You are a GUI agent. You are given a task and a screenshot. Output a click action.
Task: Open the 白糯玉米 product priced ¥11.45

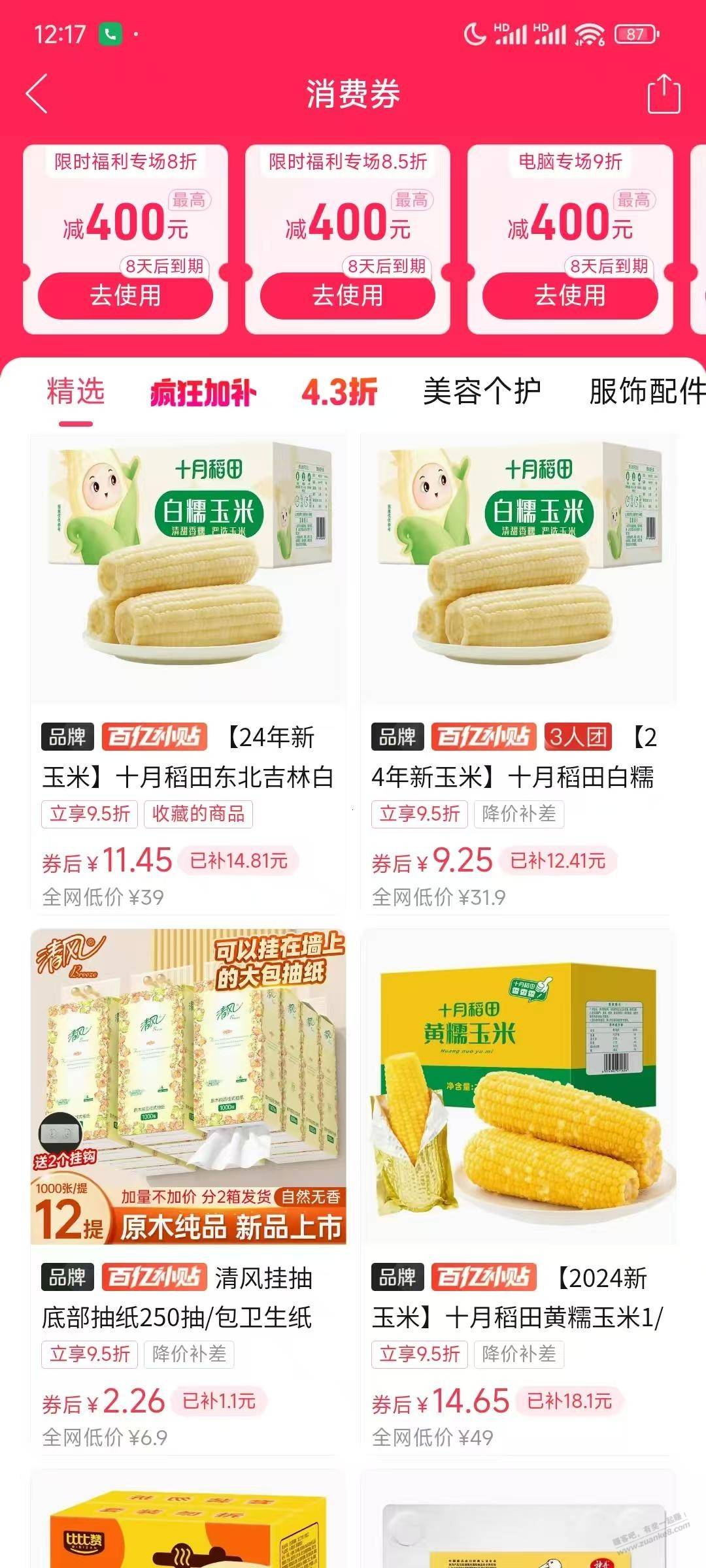(x=188, y=673)
